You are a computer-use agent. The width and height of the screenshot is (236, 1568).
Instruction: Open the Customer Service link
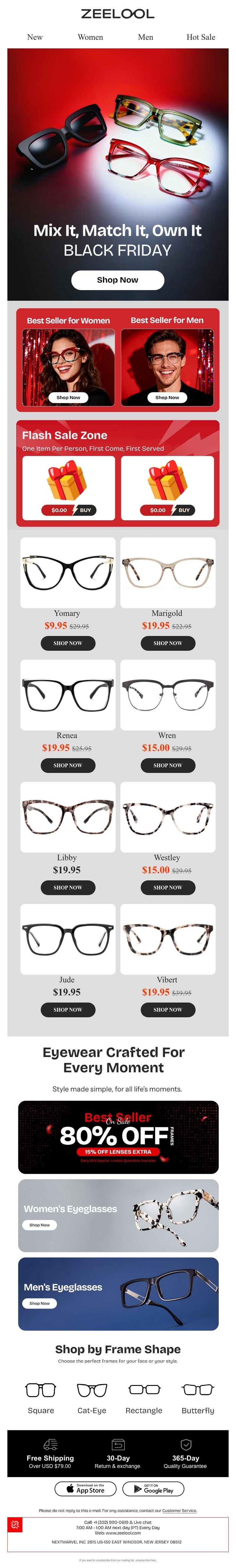(179, 1510)
